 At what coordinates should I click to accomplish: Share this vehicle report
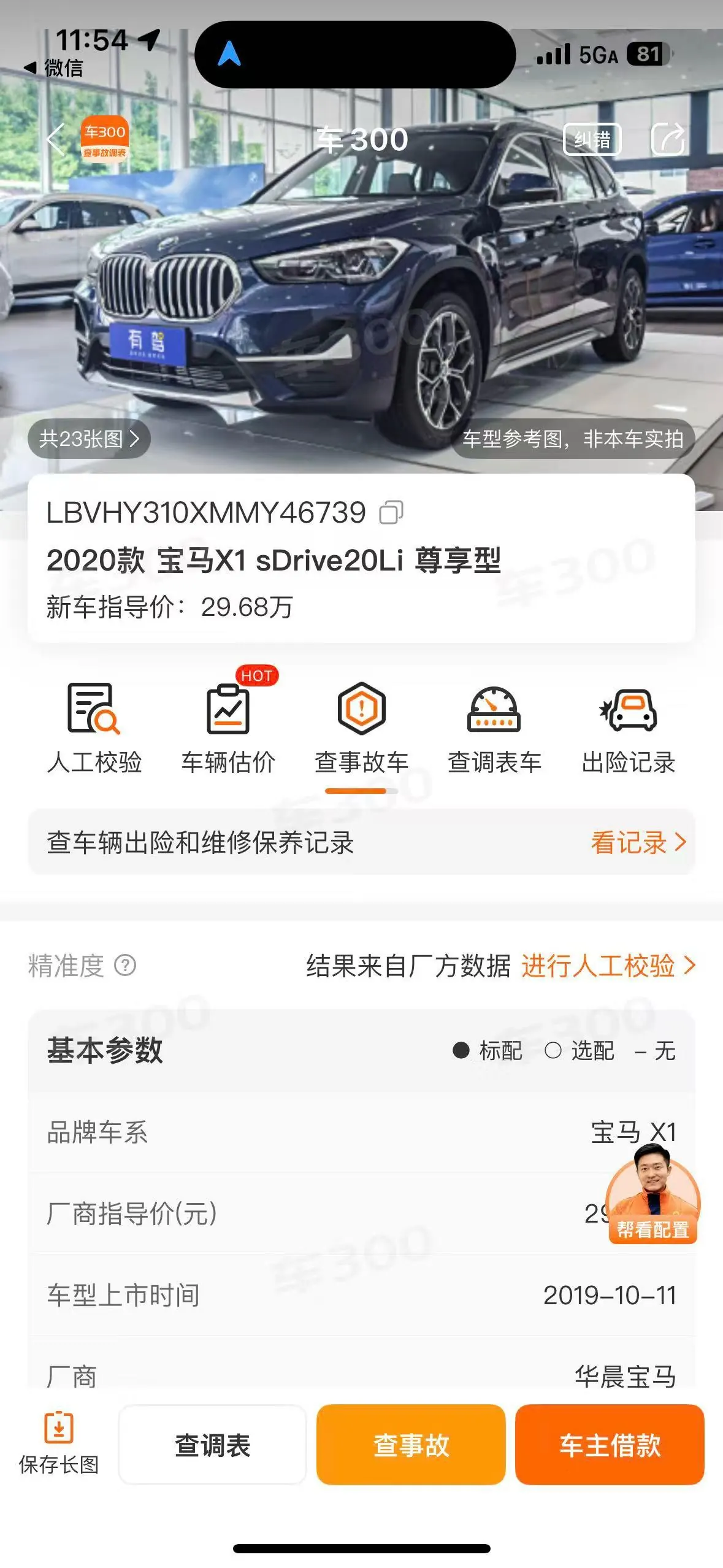coord(668,139)
